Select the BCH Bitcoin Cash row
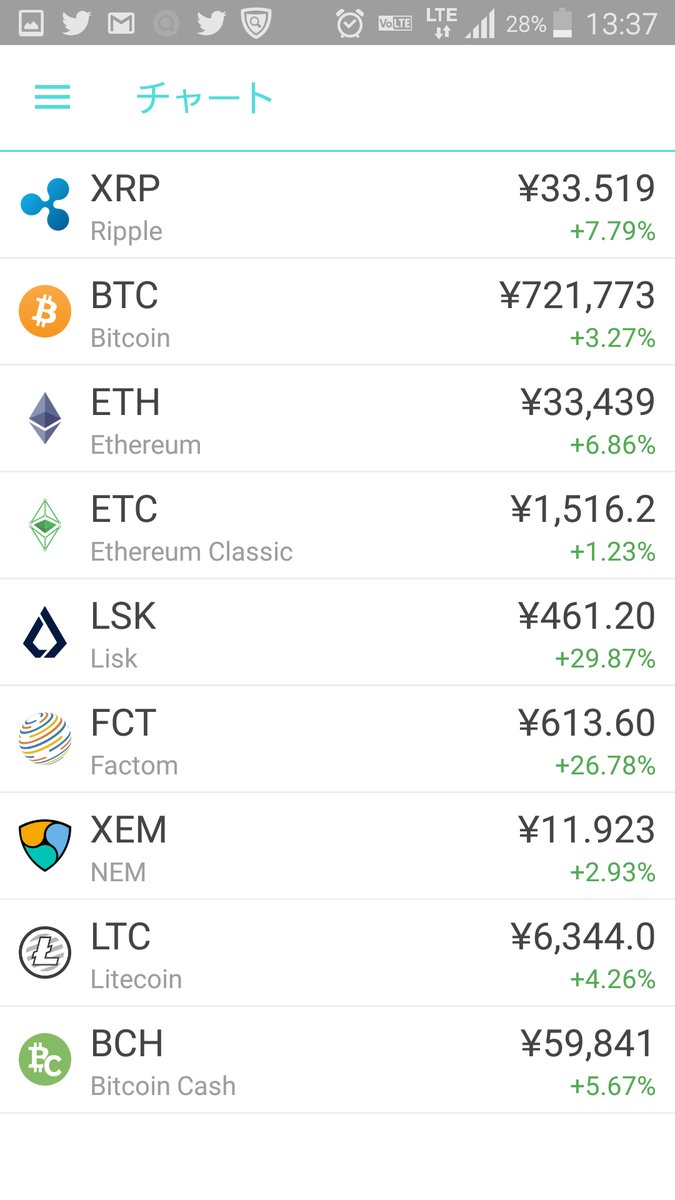Image resolution: width=675 pixels, height=1200 pixels. point(337,1060)
